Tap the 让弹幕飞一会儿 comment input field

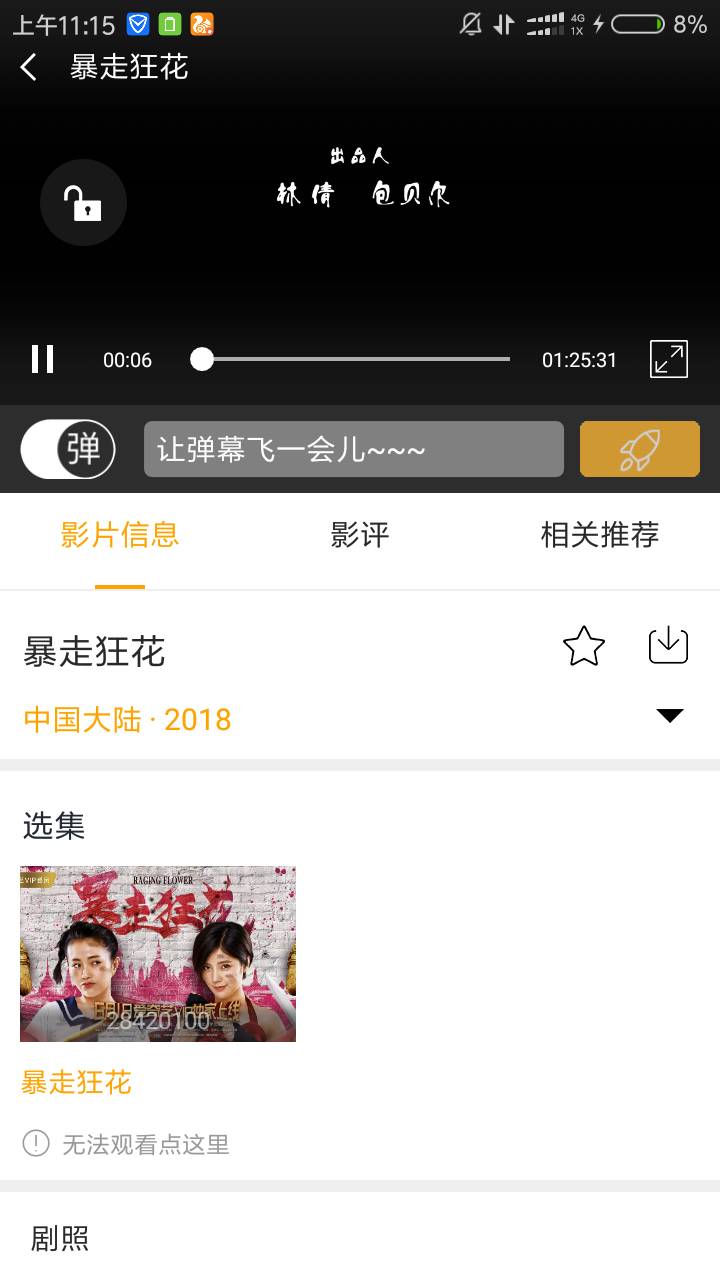point(354,449)
